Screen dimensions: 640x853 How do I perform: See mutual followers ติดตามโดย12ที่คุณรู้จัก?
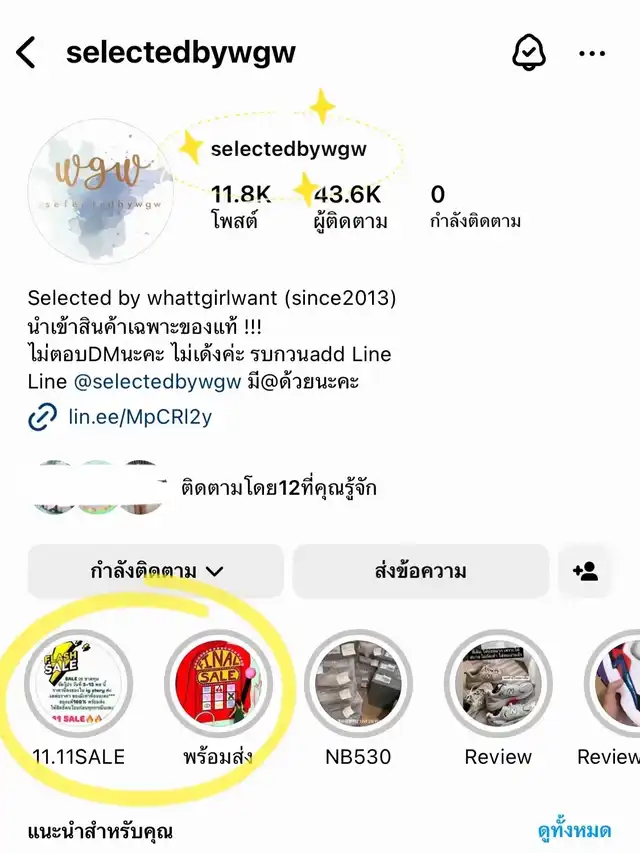[x=278, y=488]
